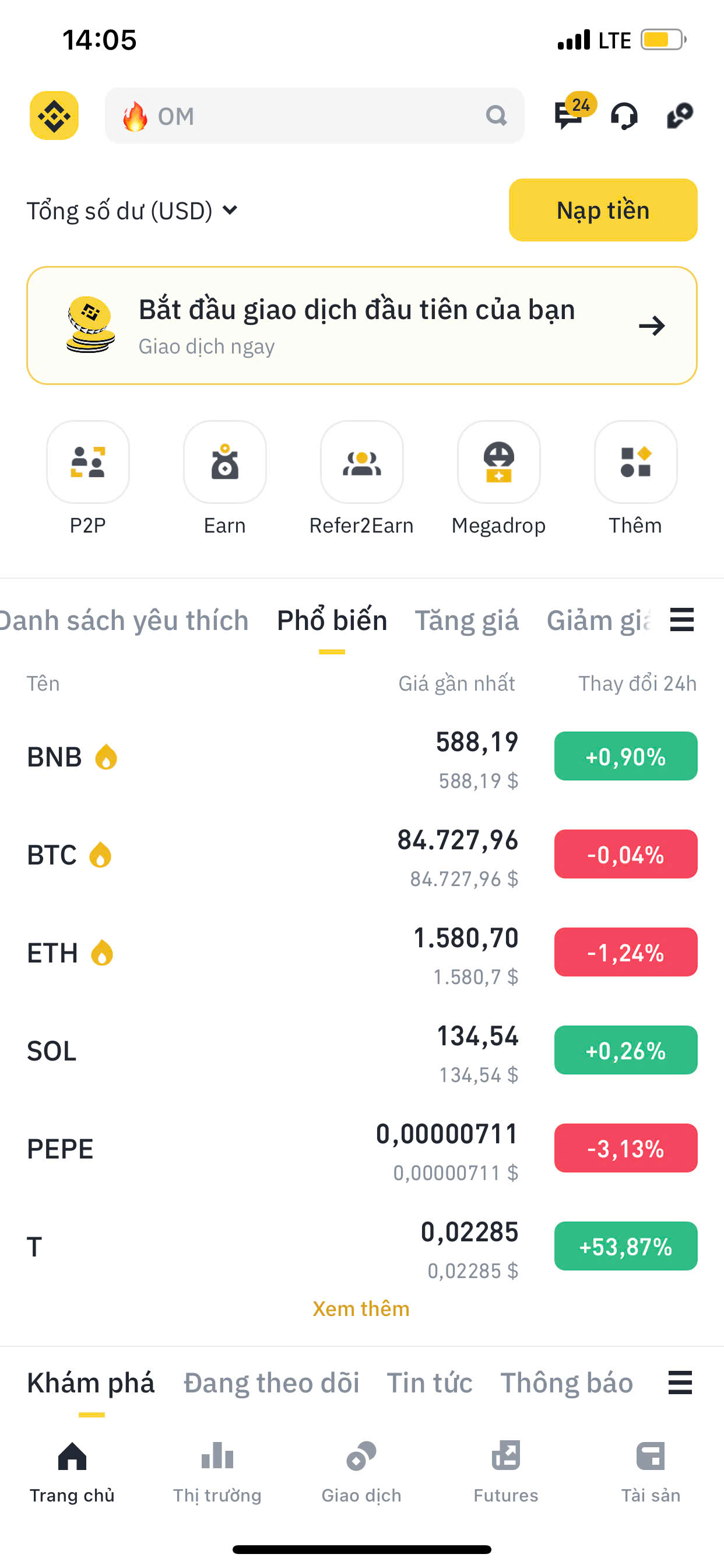Open the Earn shortcut

click(x=225, y=479)
